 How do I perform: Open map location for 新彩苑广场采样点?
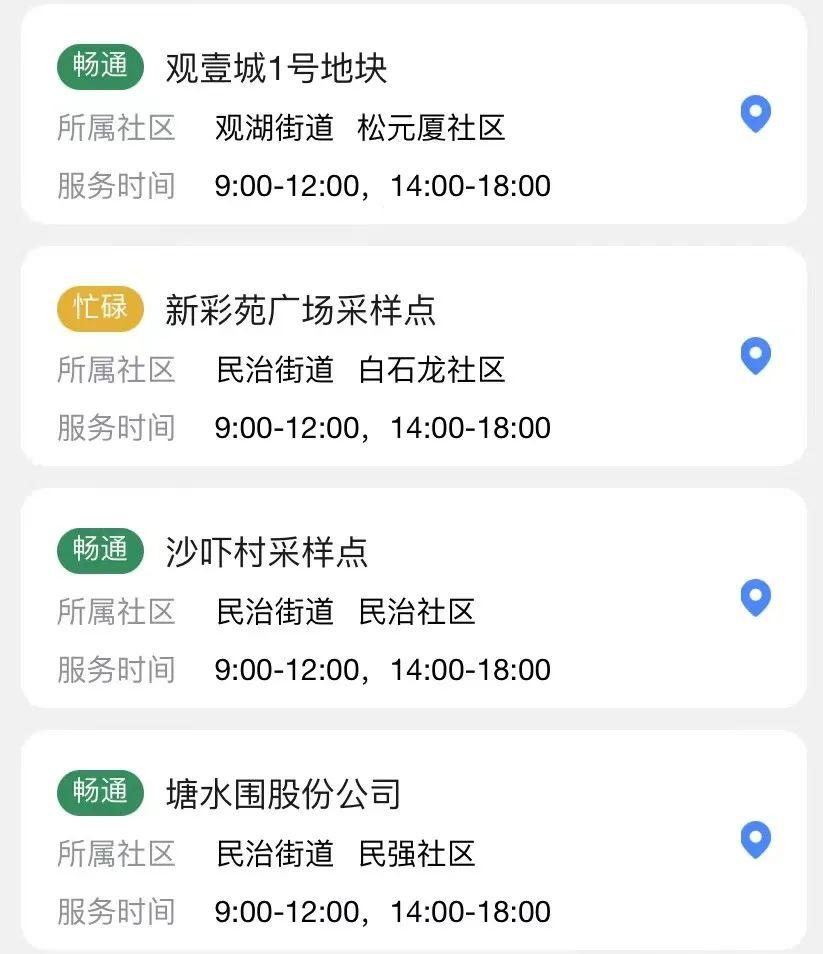(x=755, y=356)
